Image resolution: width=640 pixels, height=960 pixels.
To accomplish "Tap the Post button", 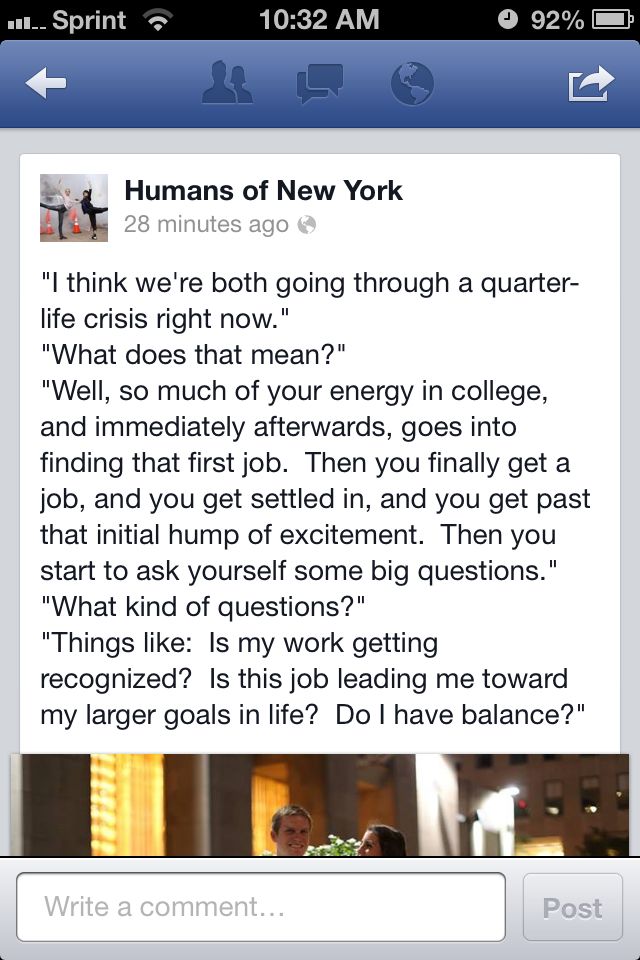I will [x=572, y=907].
